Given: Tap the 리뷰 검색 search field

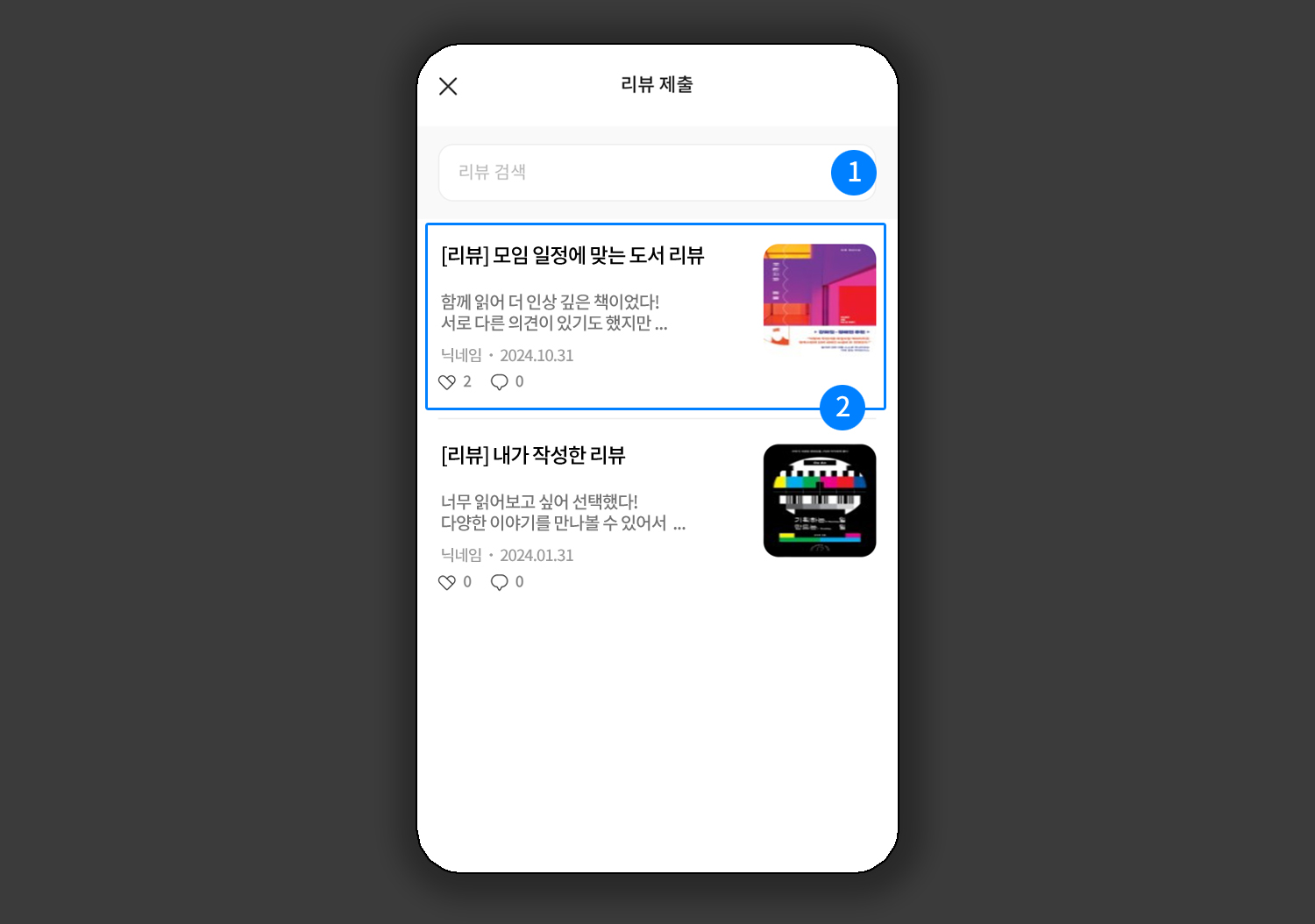Looking at the screenshot, I should [631, 173].
